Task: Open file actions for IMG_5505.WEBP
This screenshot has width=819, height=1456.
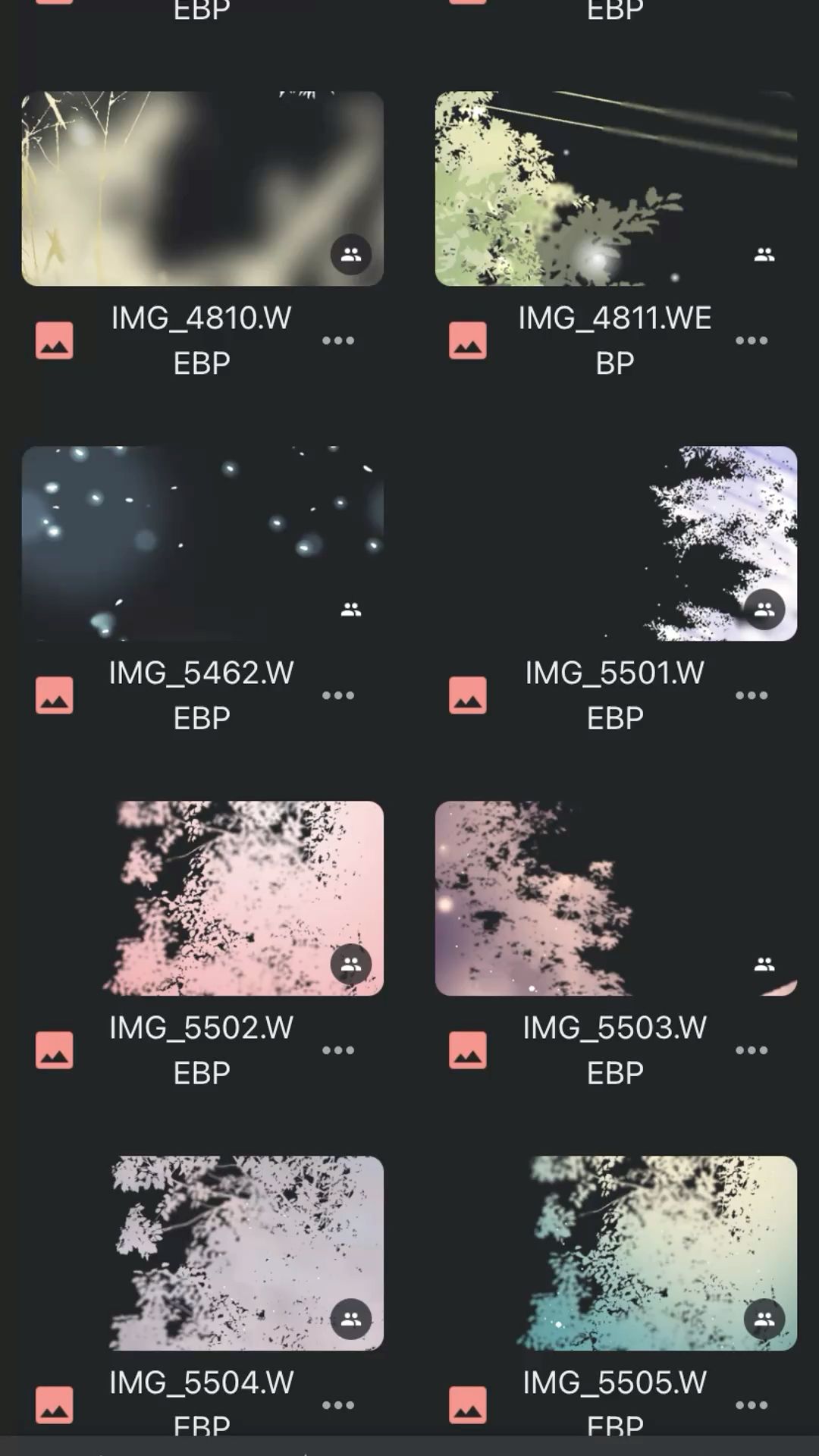Action: coord(752,1405)
